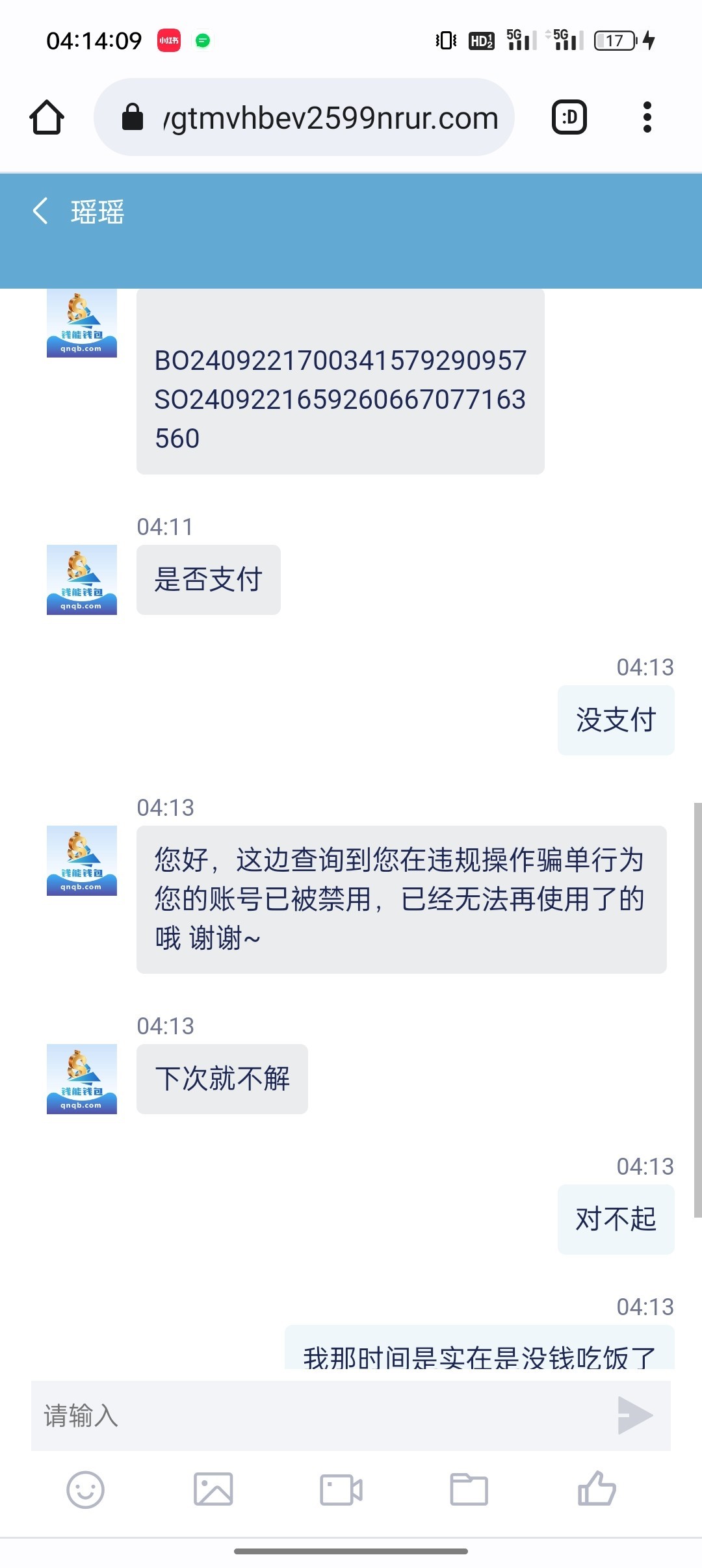
Task: Go back from the 瑶瑶 chat
Action: (41, 211)
